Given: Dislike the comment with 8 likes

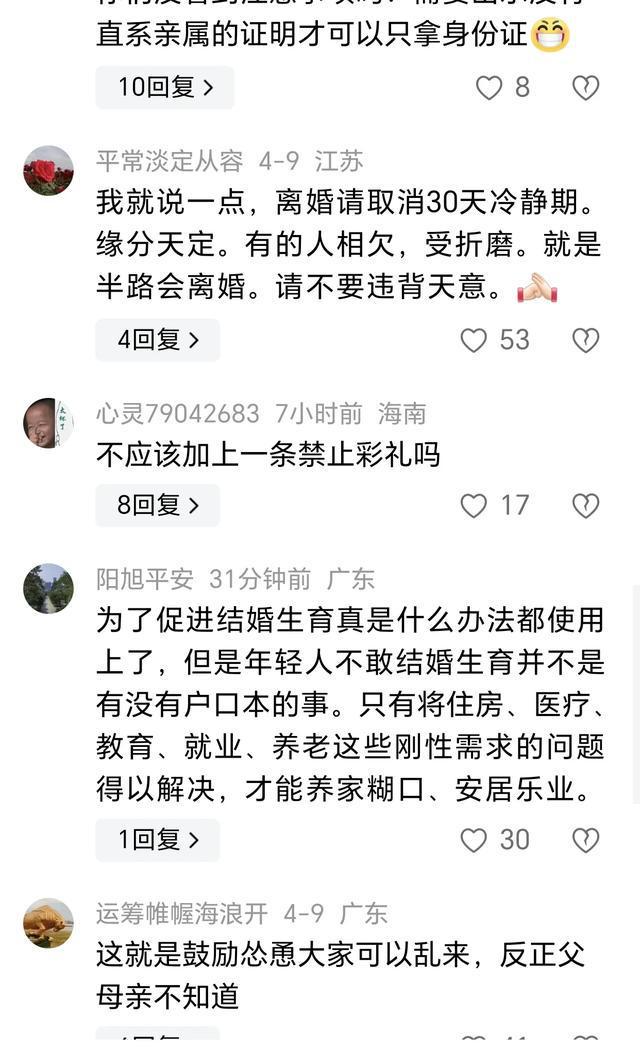Looking at the screenshot, I should 585,88.
